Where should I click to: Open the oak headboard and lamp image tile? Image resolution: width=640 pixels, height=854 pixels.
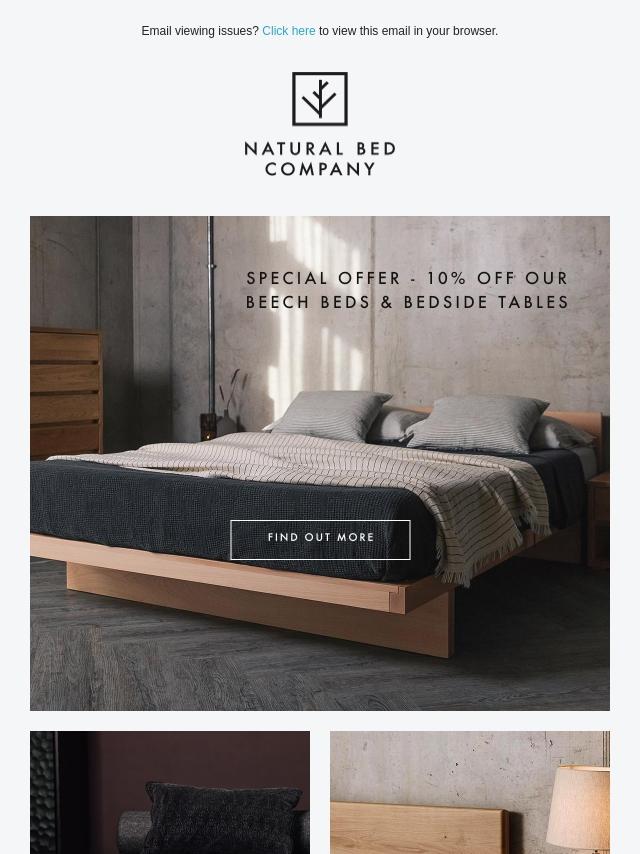click(470, 792)
